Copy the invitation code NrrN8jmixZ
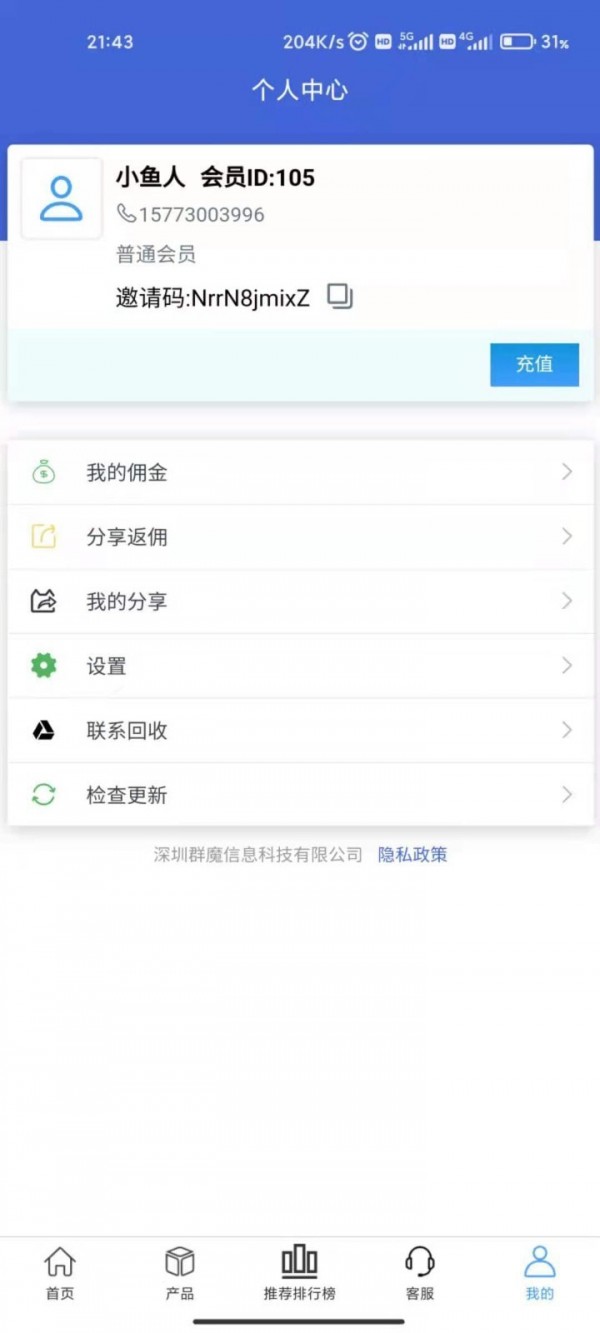 (340, 297)
